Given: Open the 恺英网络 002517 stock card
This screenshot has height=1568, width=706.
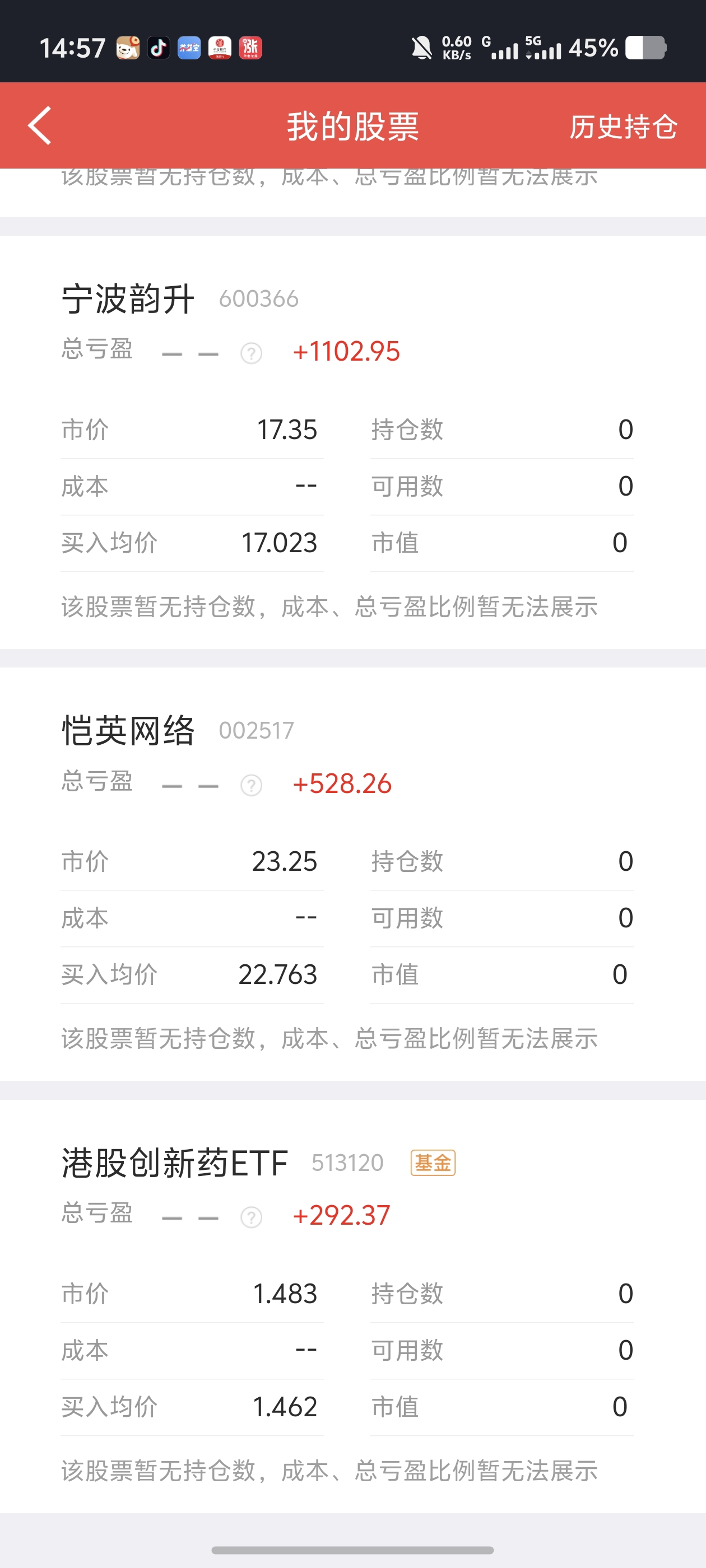Looking at the screenshot, I should click(352, 874).
